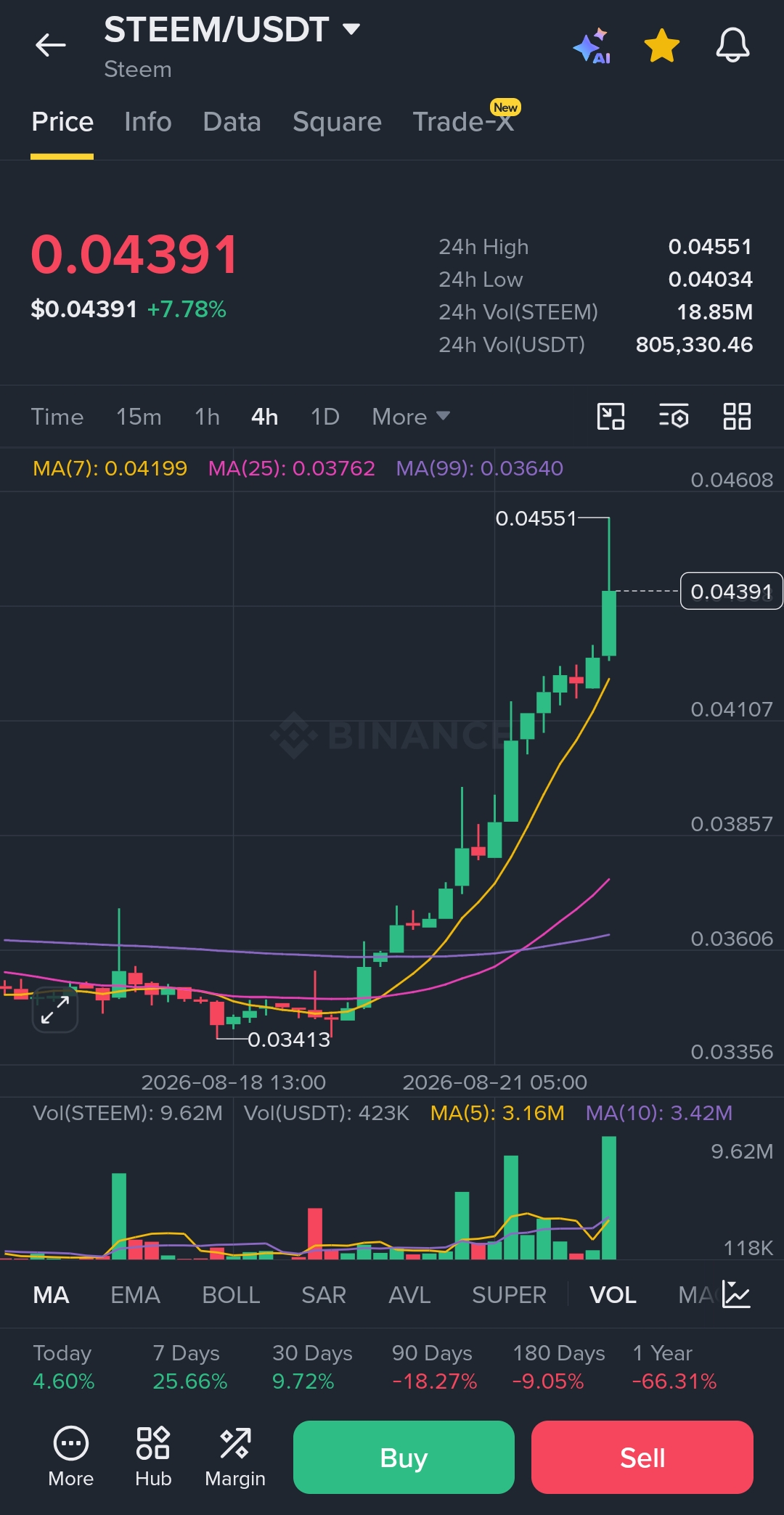
Task: Expand chart to fullscreen
Action: tap(55, 1010)
